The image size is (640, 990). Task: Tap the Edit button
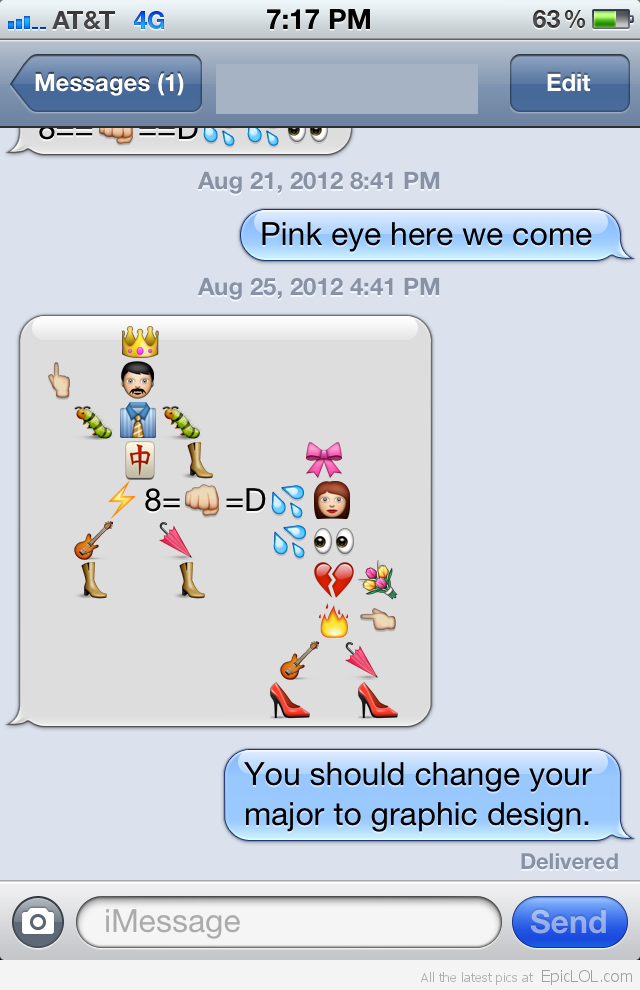tap(568, 83)
